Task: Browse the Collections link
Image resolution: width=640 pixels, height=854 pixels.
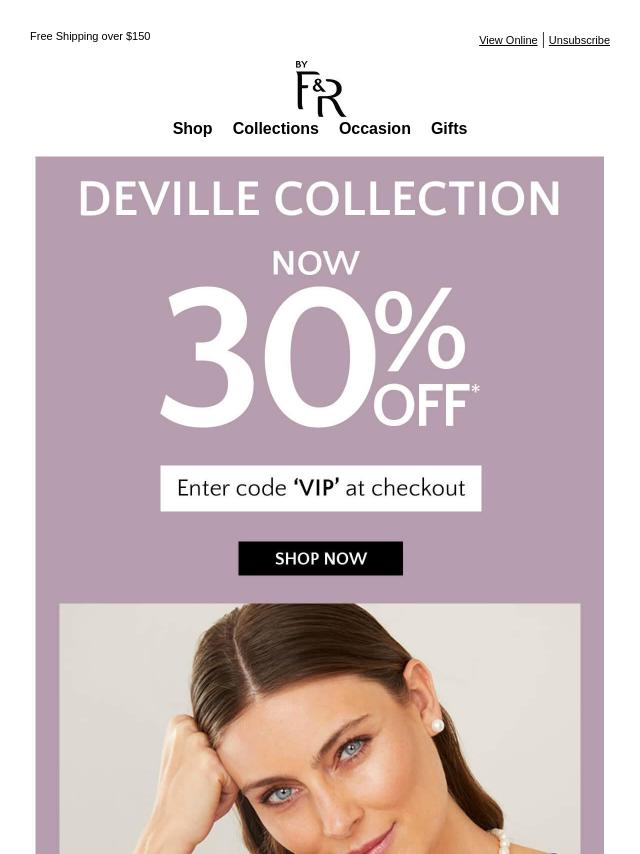Action: coord(275,128)
